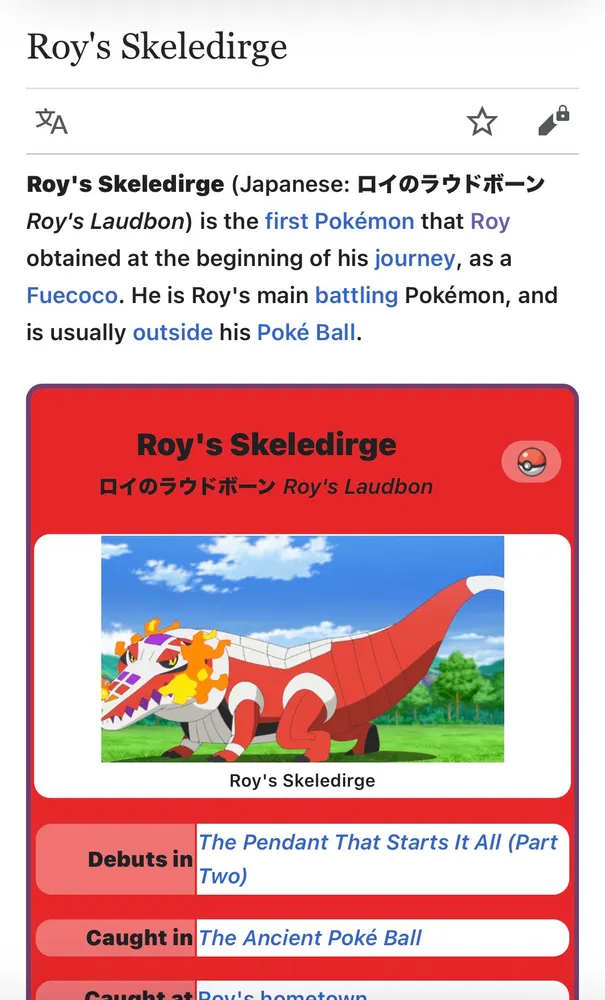Open the language selection icon
Viewport: 605px width, 1000px height.
pos(51,122)
